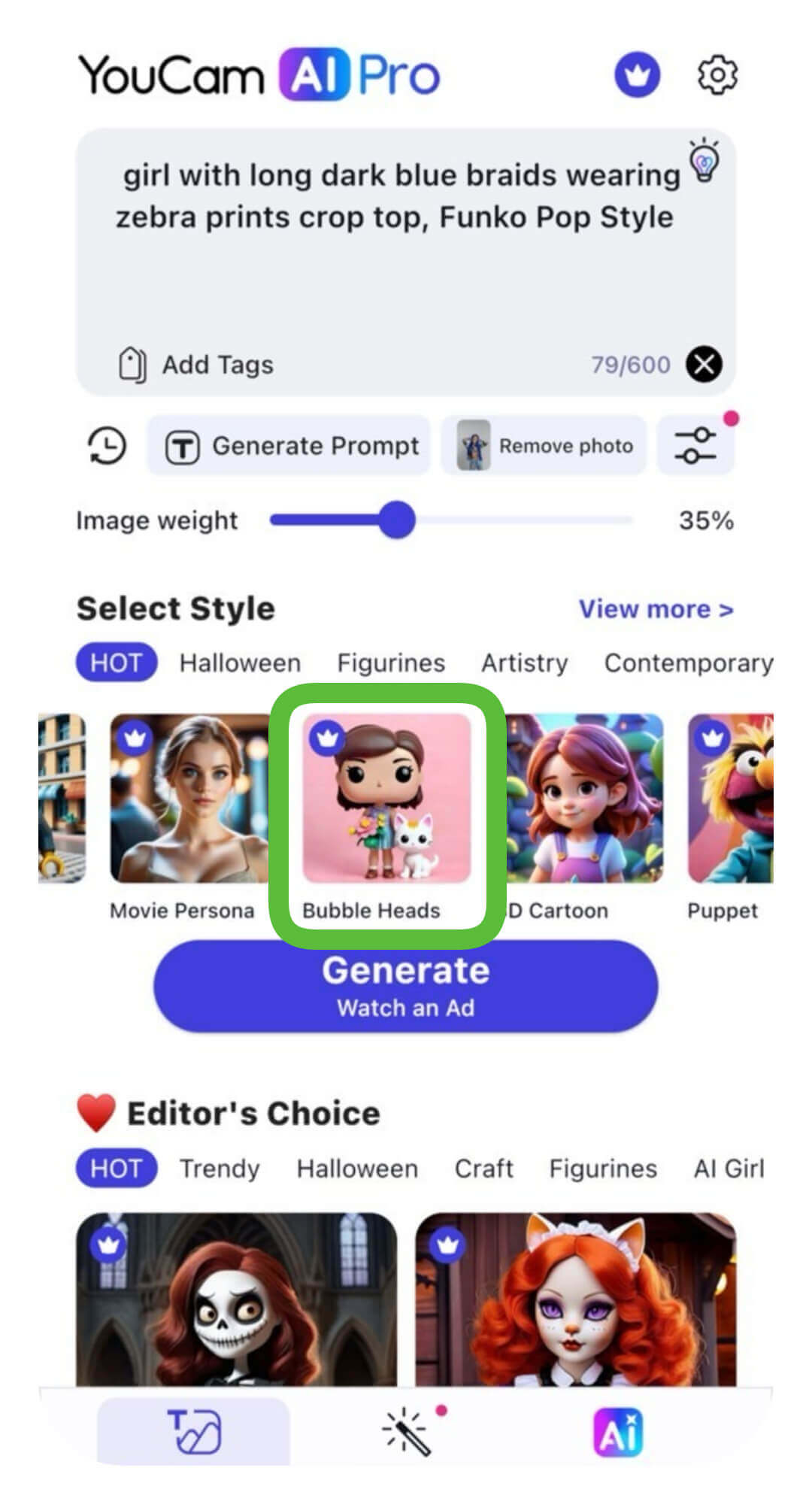This screenshot has height=1504, width=812.
Task: Open the magic wand bottom tab
Action: coord(408,1431)
